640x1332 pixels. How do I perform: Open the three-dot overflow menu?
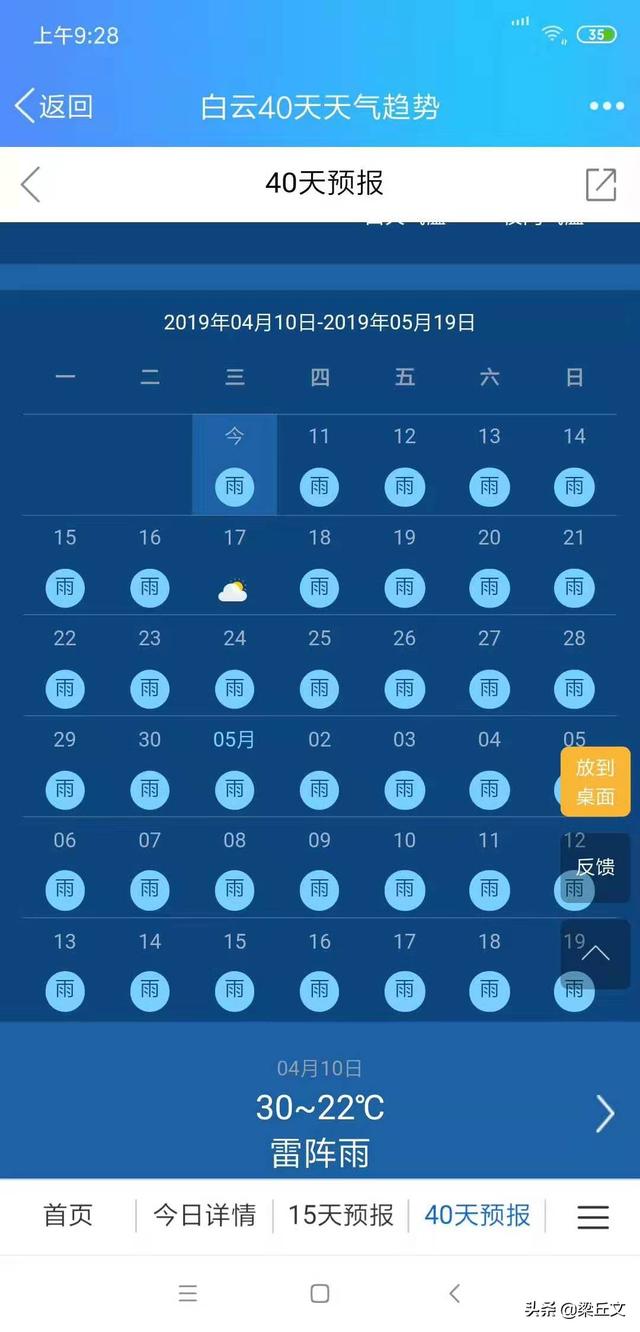click(606, 107)
